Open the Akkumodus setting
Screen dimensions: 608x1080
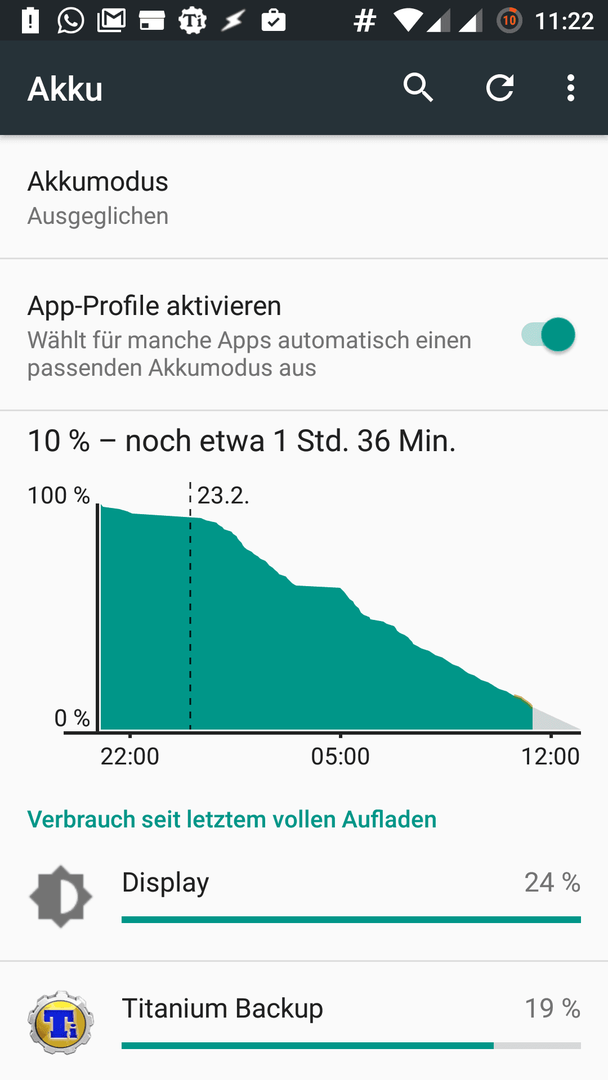click(304, 197)
